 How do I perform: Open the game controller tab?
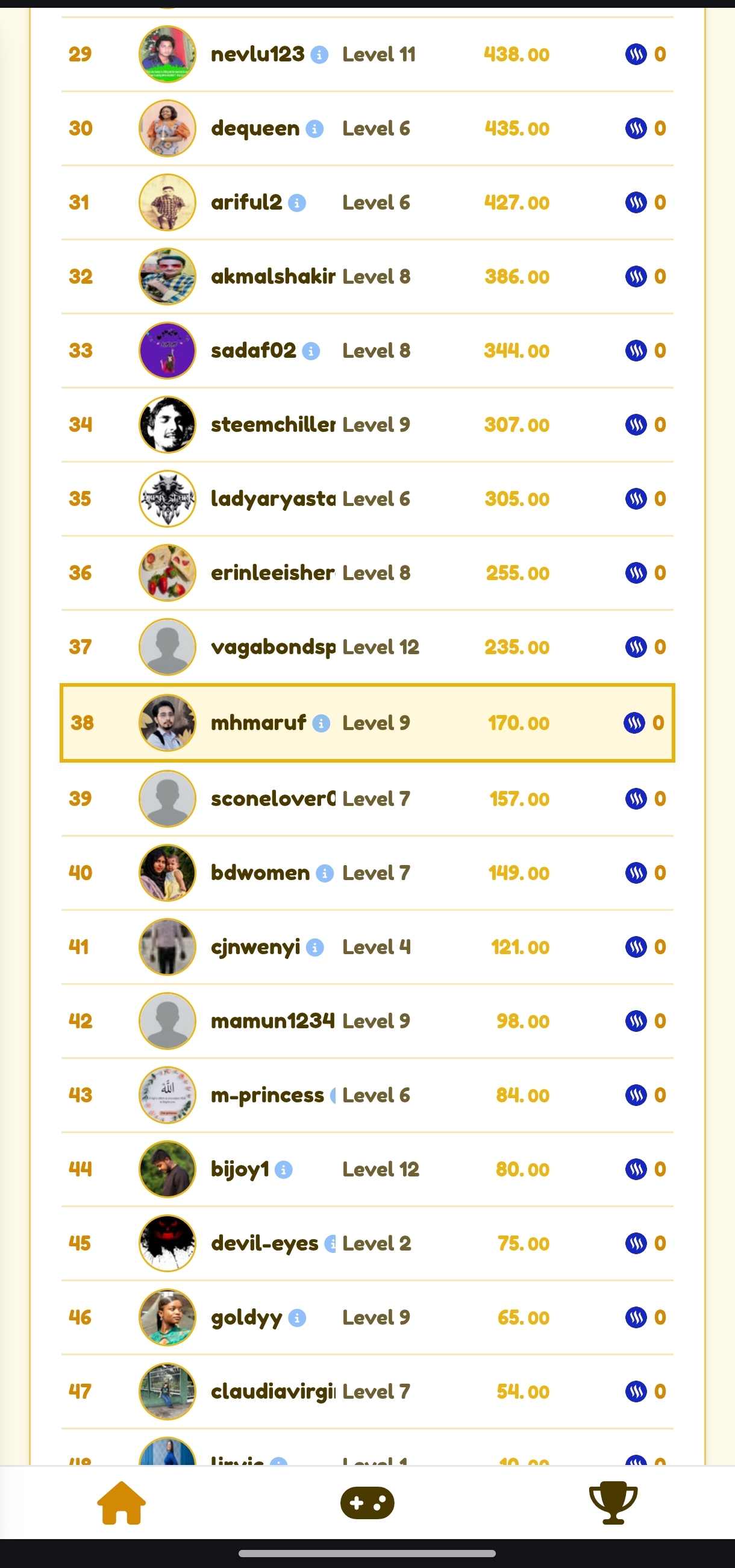click(367, 1503)
